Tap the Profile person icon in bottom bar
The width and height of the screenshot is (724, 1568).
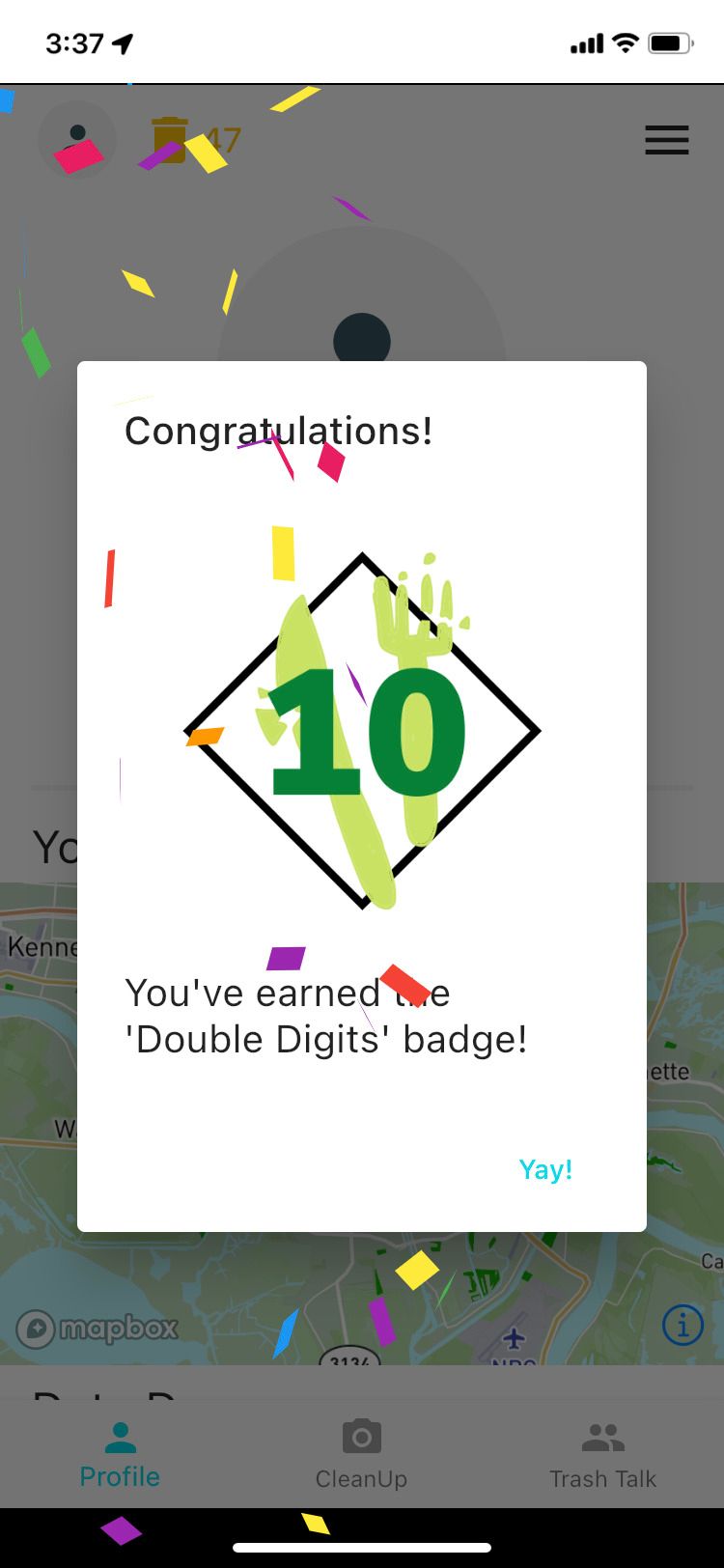click(x=119, y=1436)
